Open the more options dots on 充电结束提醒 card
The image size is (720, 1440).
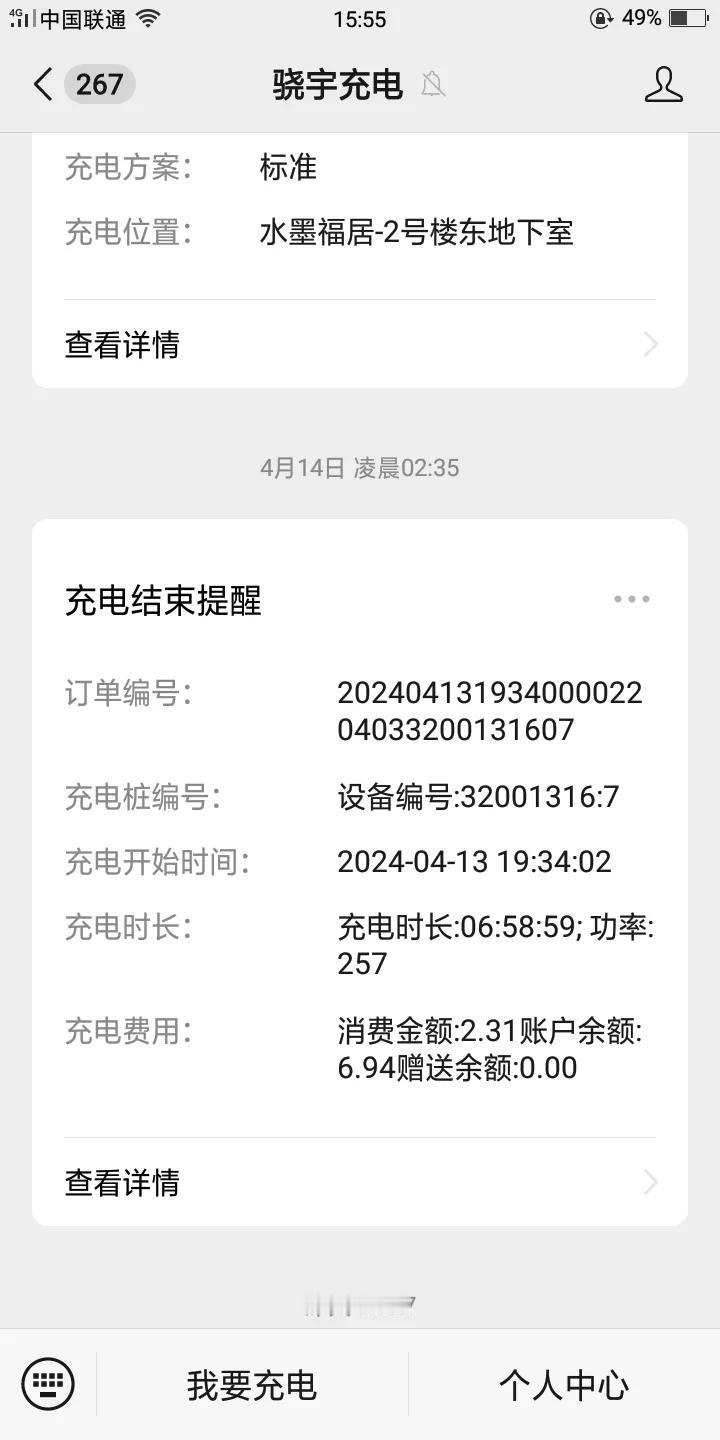click(631, 598)
